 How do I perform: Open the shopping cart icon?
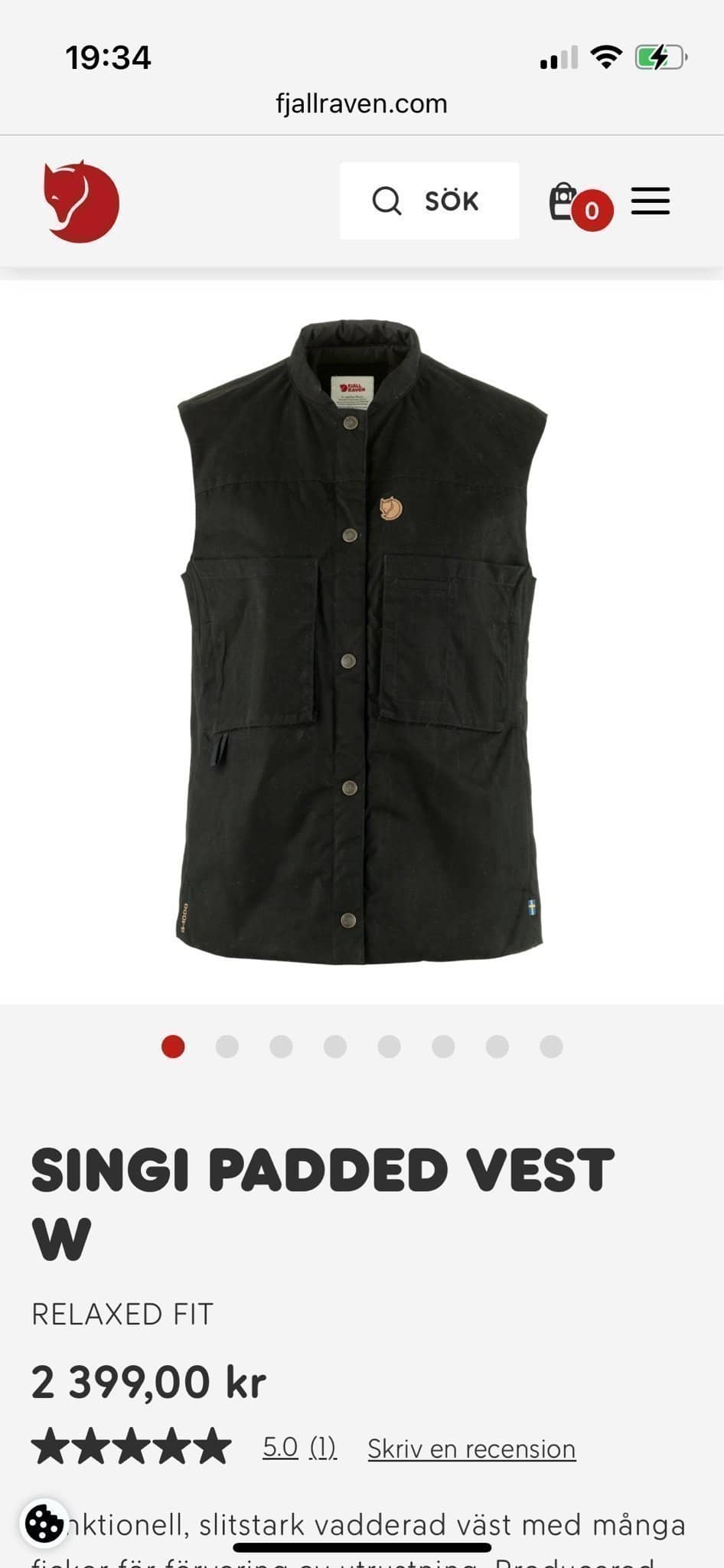coord(564,199)
